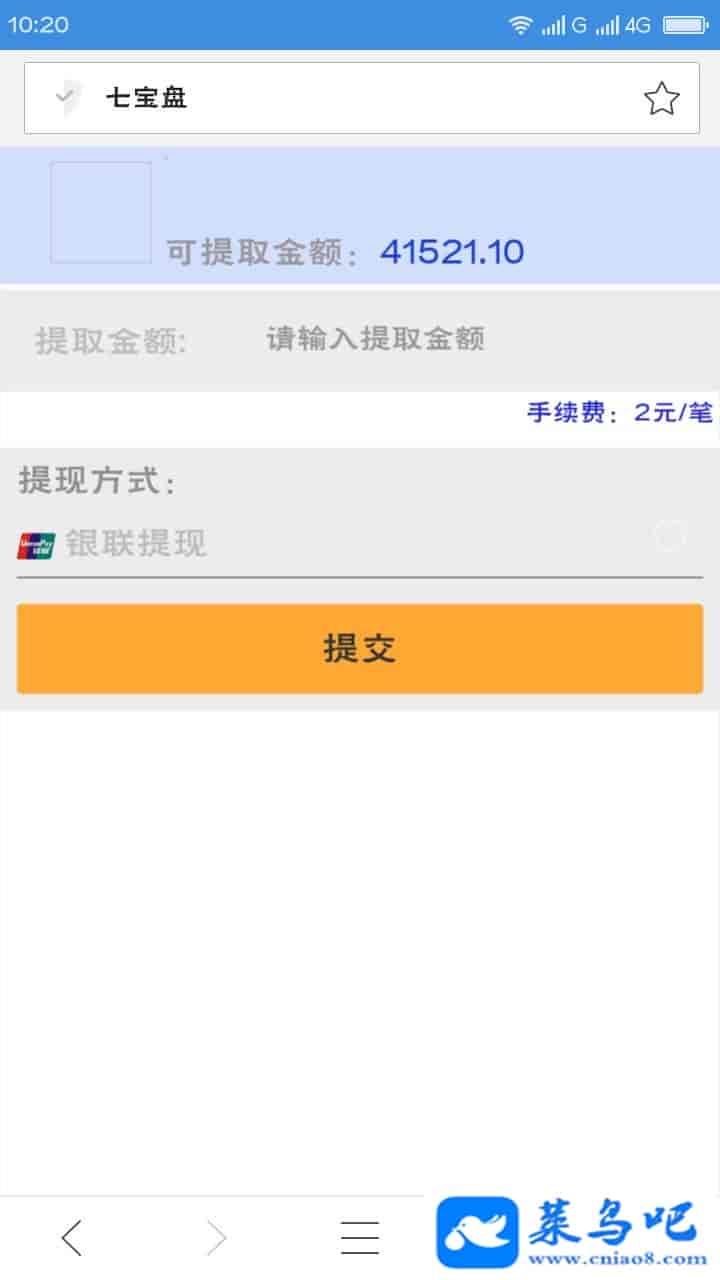Open the 七宝盘 address bar
720x1280 pixels.
pyautogui.click(x=340, y=98)
